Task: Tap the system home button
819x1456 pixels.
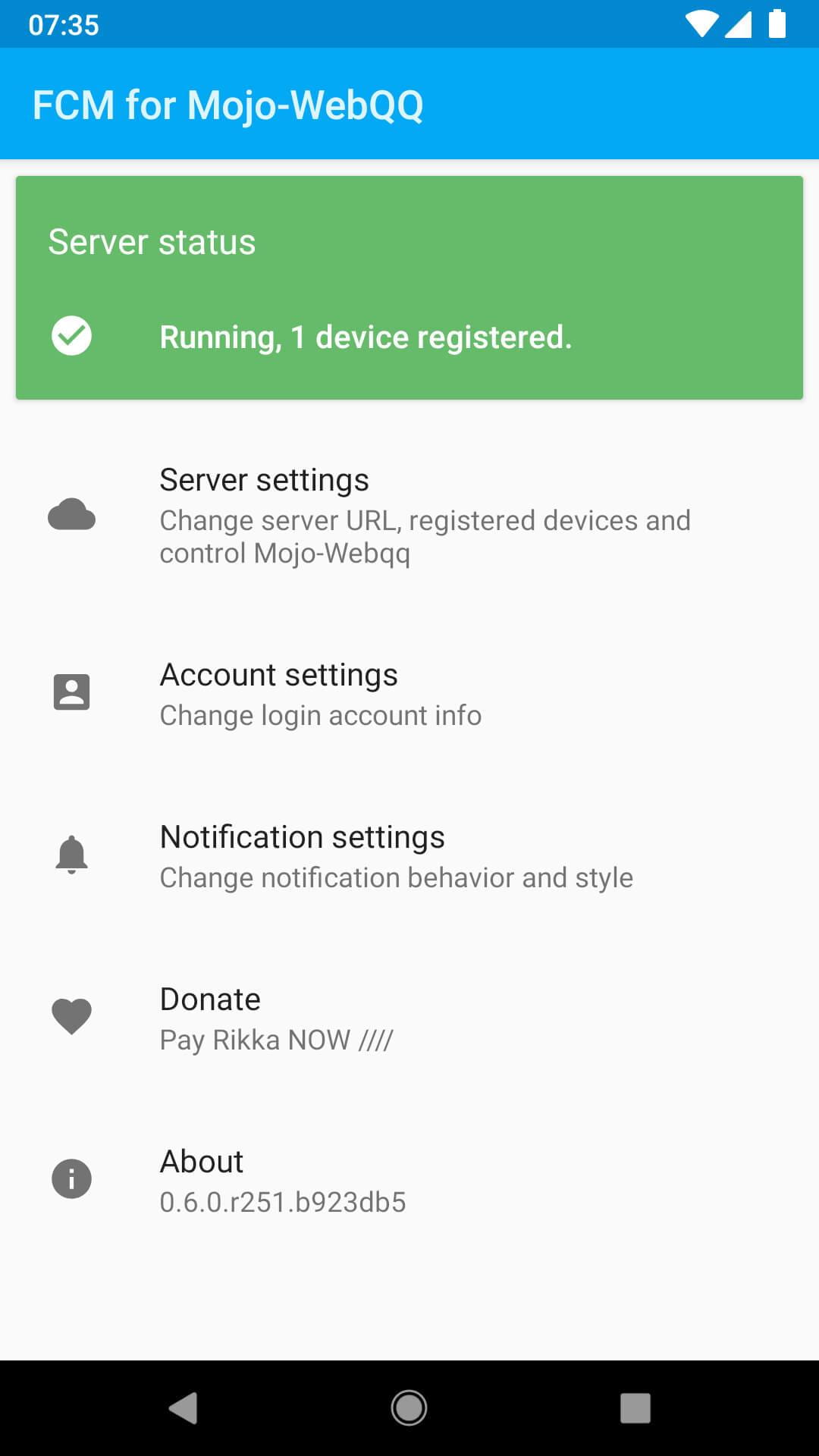Action: (409, 1408)
